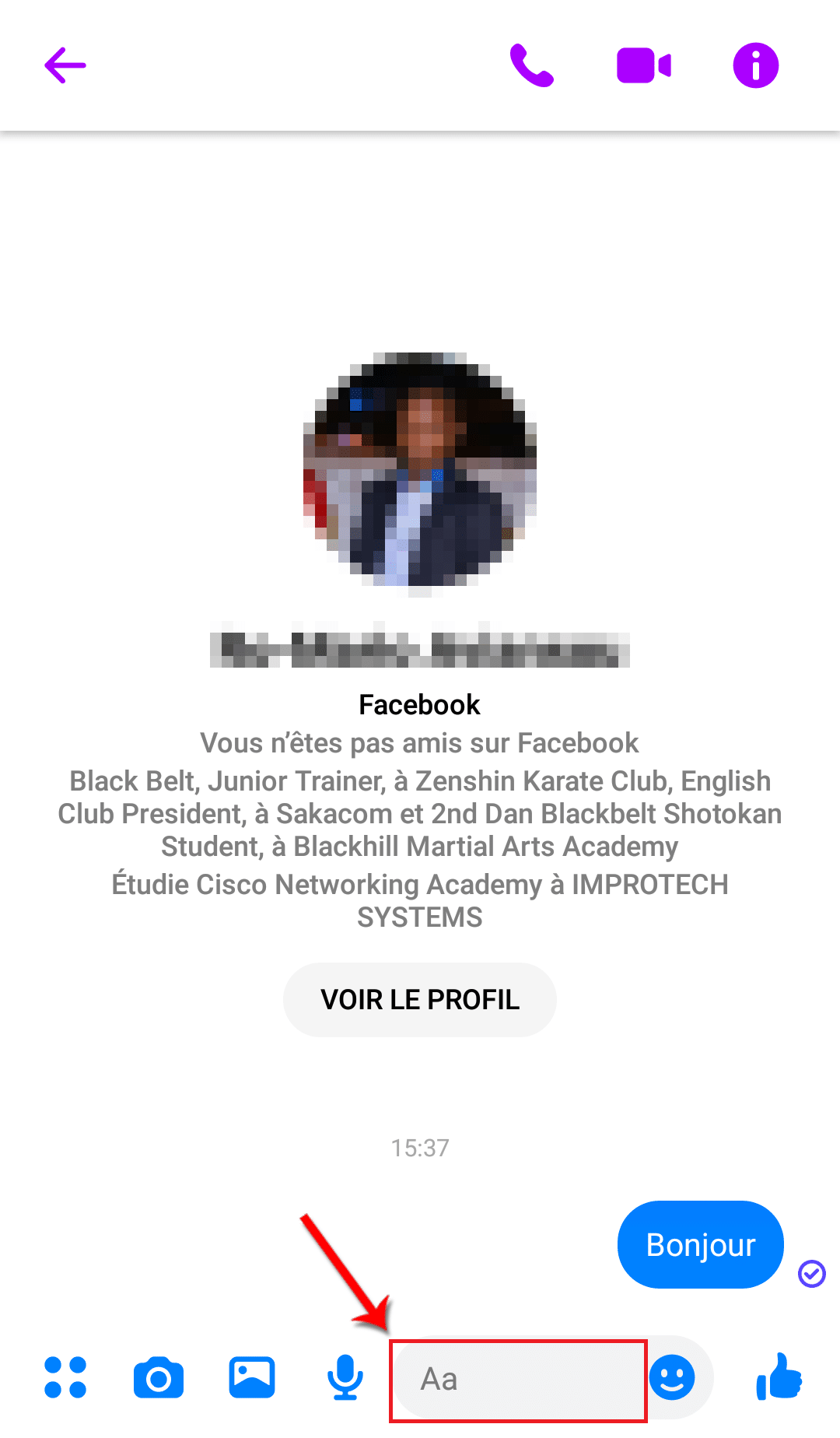The image size is (840, 1438).
Task: Open the emoji picker
Action: [672, 1377]
